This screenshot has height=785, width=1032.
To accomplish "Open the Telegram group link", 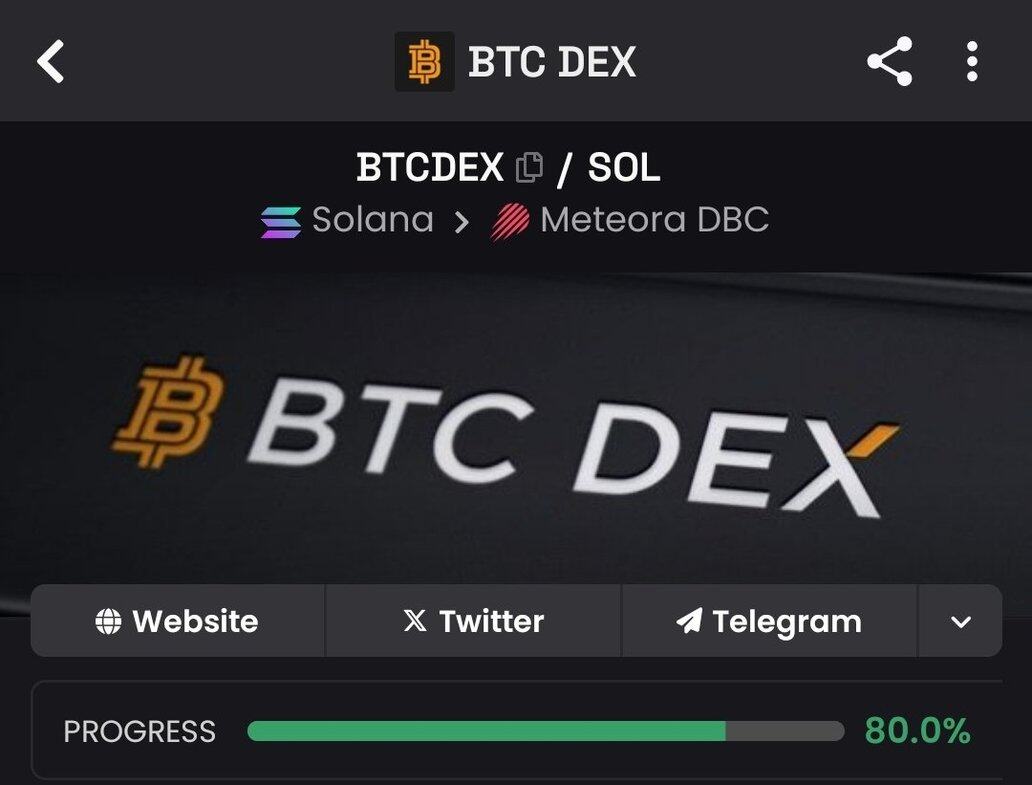I will point(769,621).
